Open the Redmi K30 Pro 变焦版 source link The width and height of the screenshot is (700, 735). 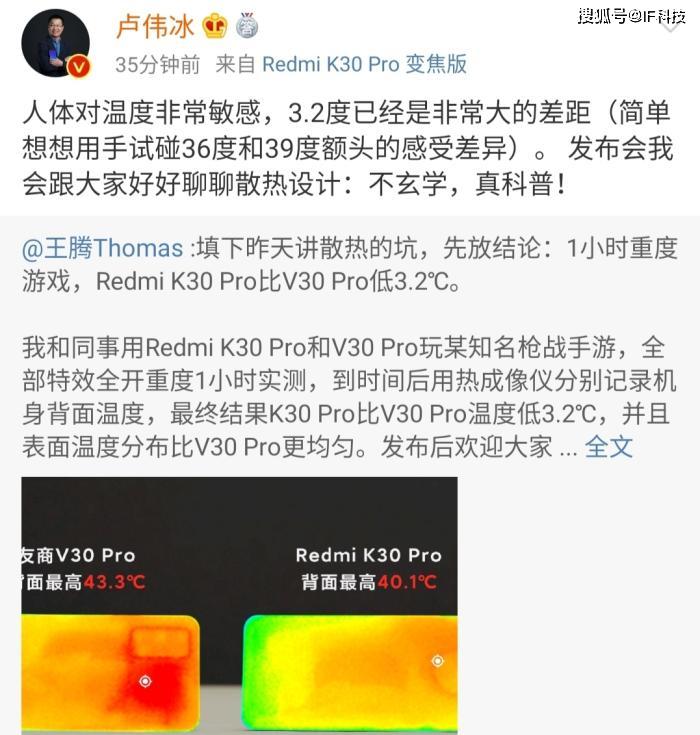[x=365, y=64]
